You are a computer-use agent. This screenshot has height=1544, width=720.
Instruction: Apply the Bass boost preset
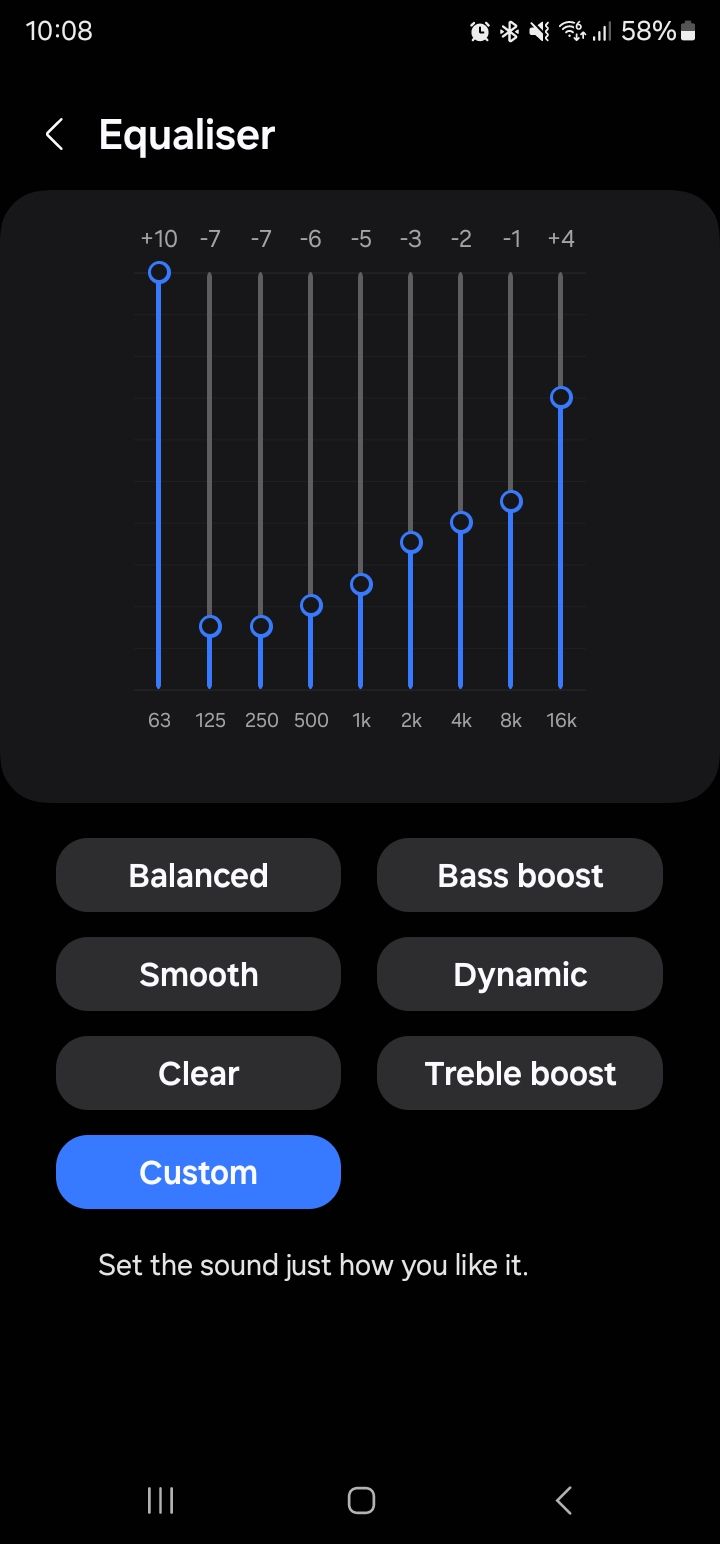coord(519,875)
